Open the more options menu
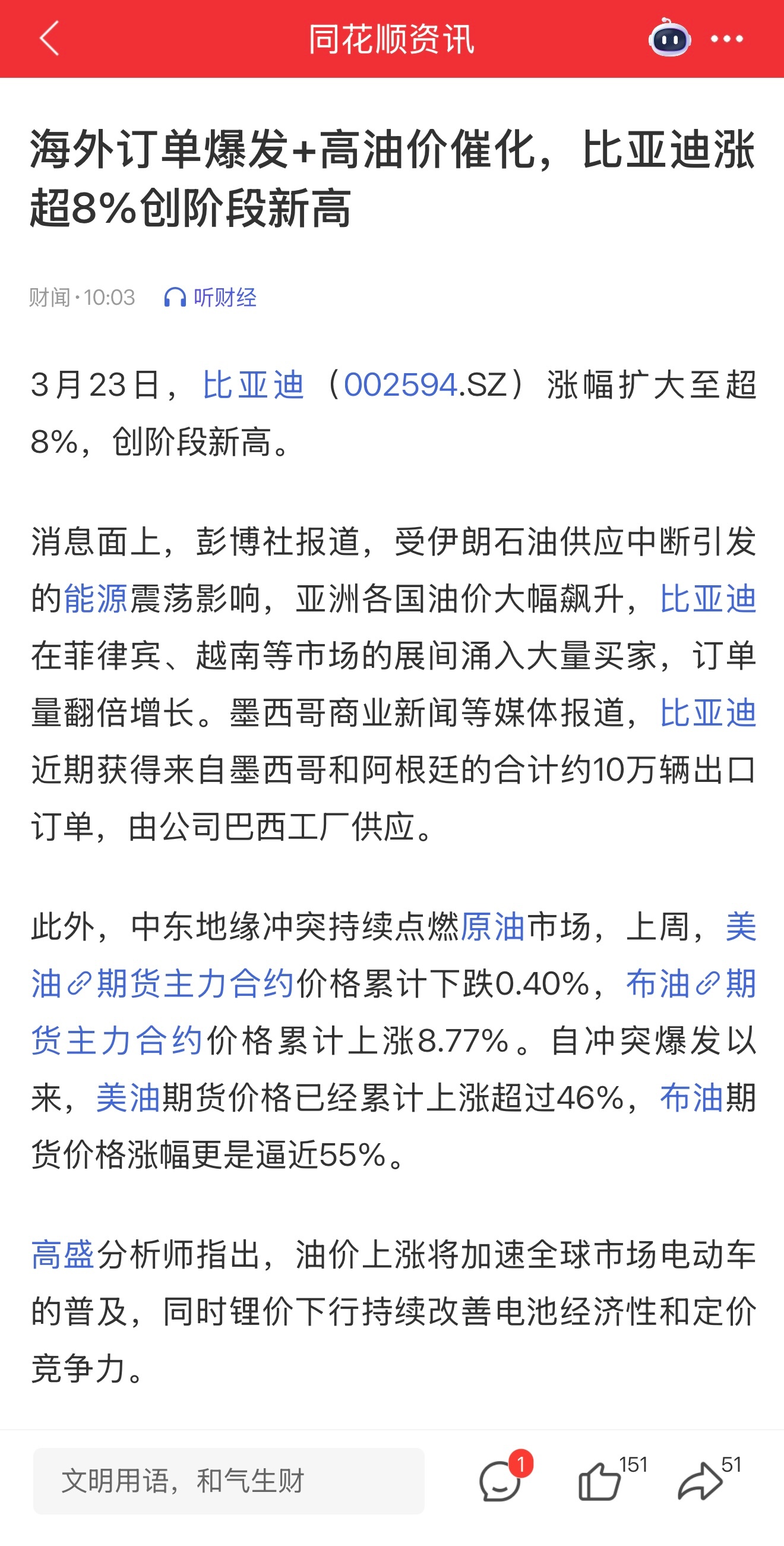The width and height of the screenshot is (784, 1546). coord(727,40)
